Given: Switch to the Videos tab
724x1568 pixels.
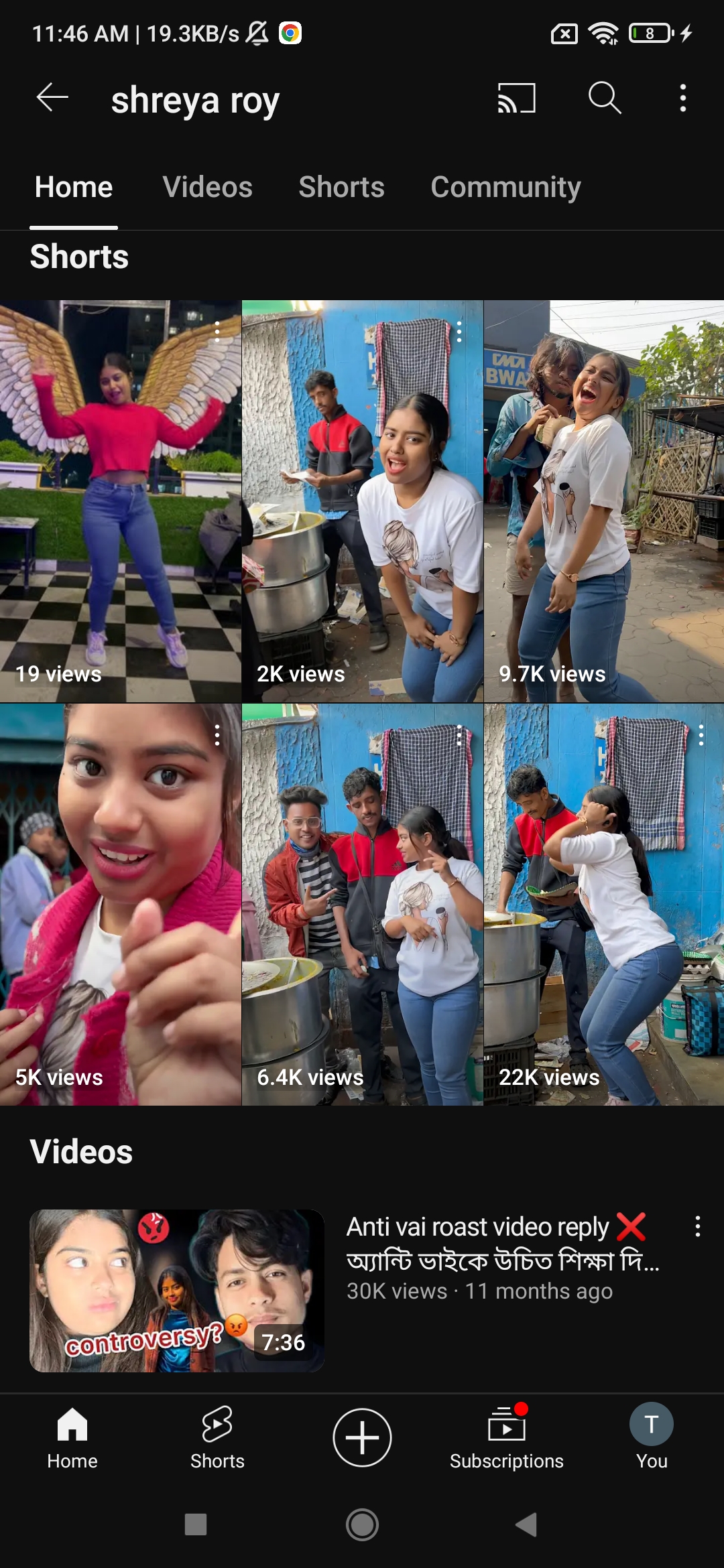Looking at the screenshot, I should pyautogui.click(x=207, y=187).
